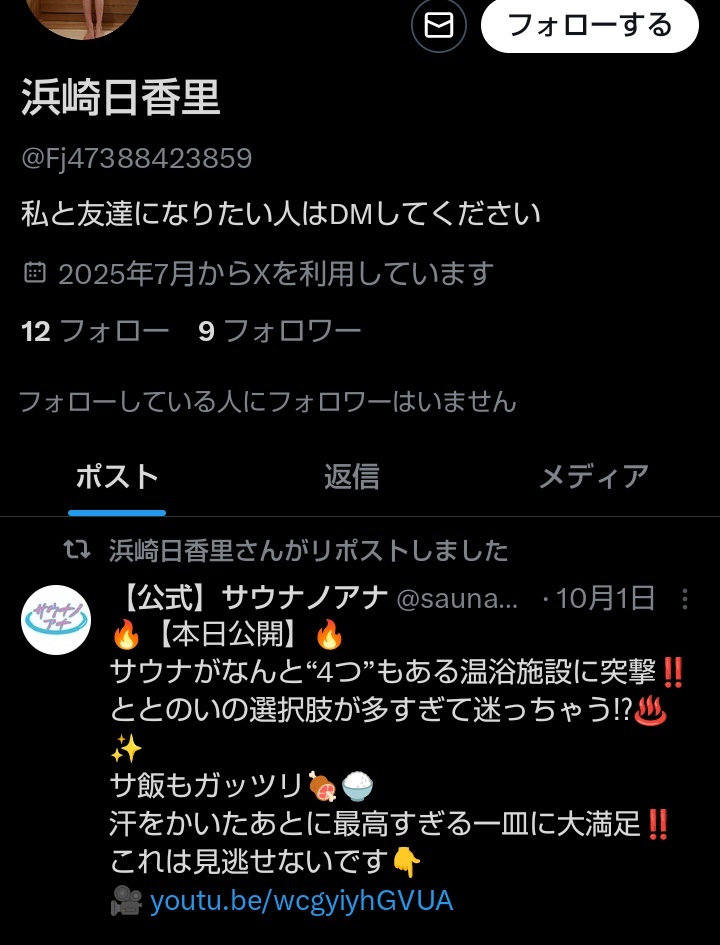The image size is (720, 945).
Task: View the 9 フォロワー followers list
Action: pos(279,331)
